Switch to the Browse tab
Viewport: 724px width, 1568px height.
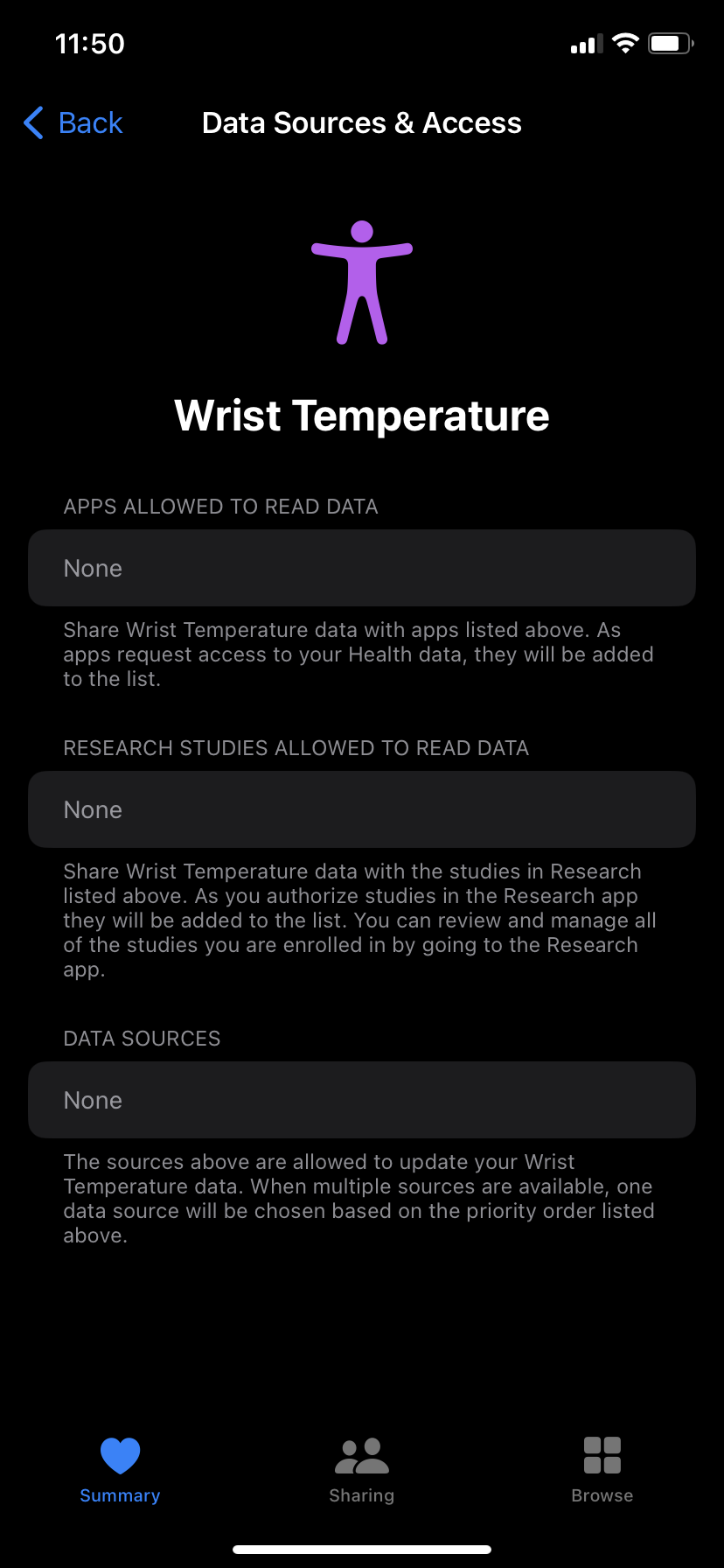pos(602,1470)
